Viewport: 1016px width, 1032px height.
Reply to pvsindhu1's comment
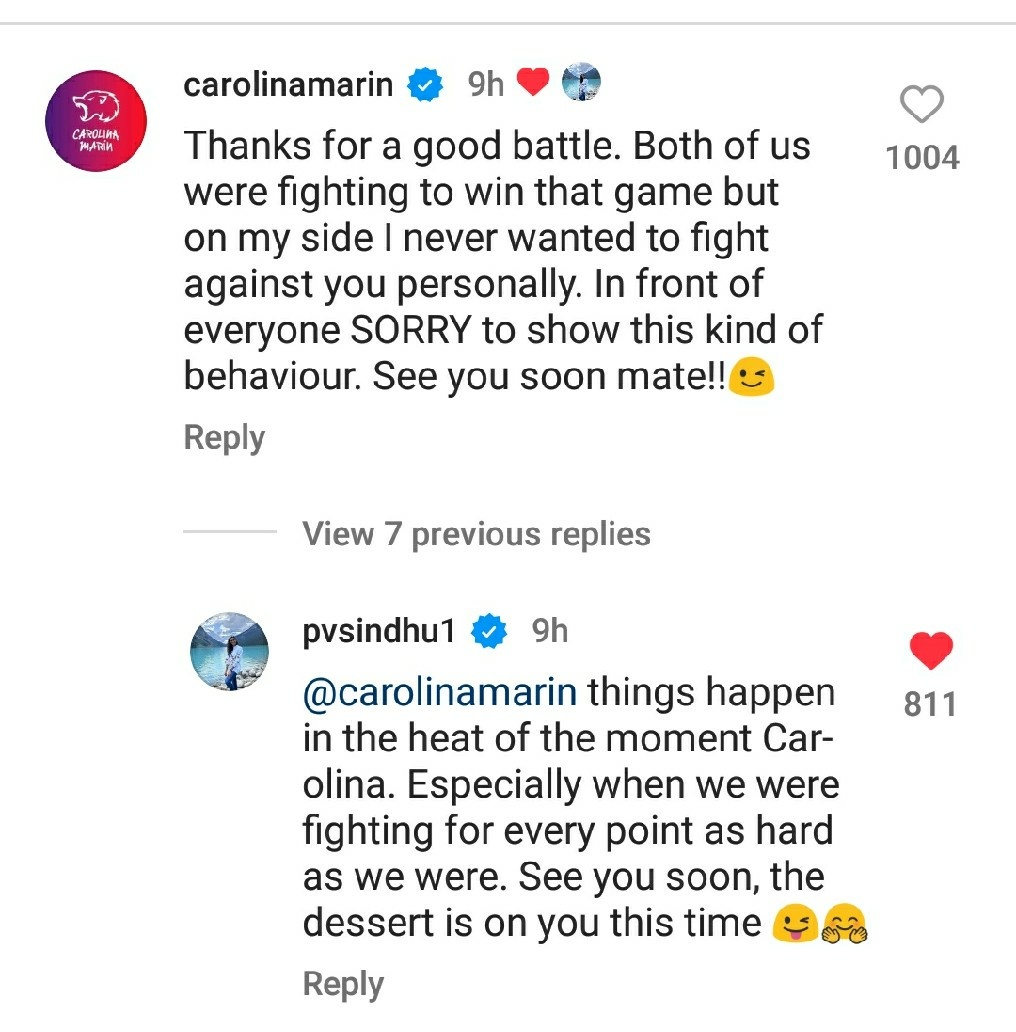pos(343,984)
